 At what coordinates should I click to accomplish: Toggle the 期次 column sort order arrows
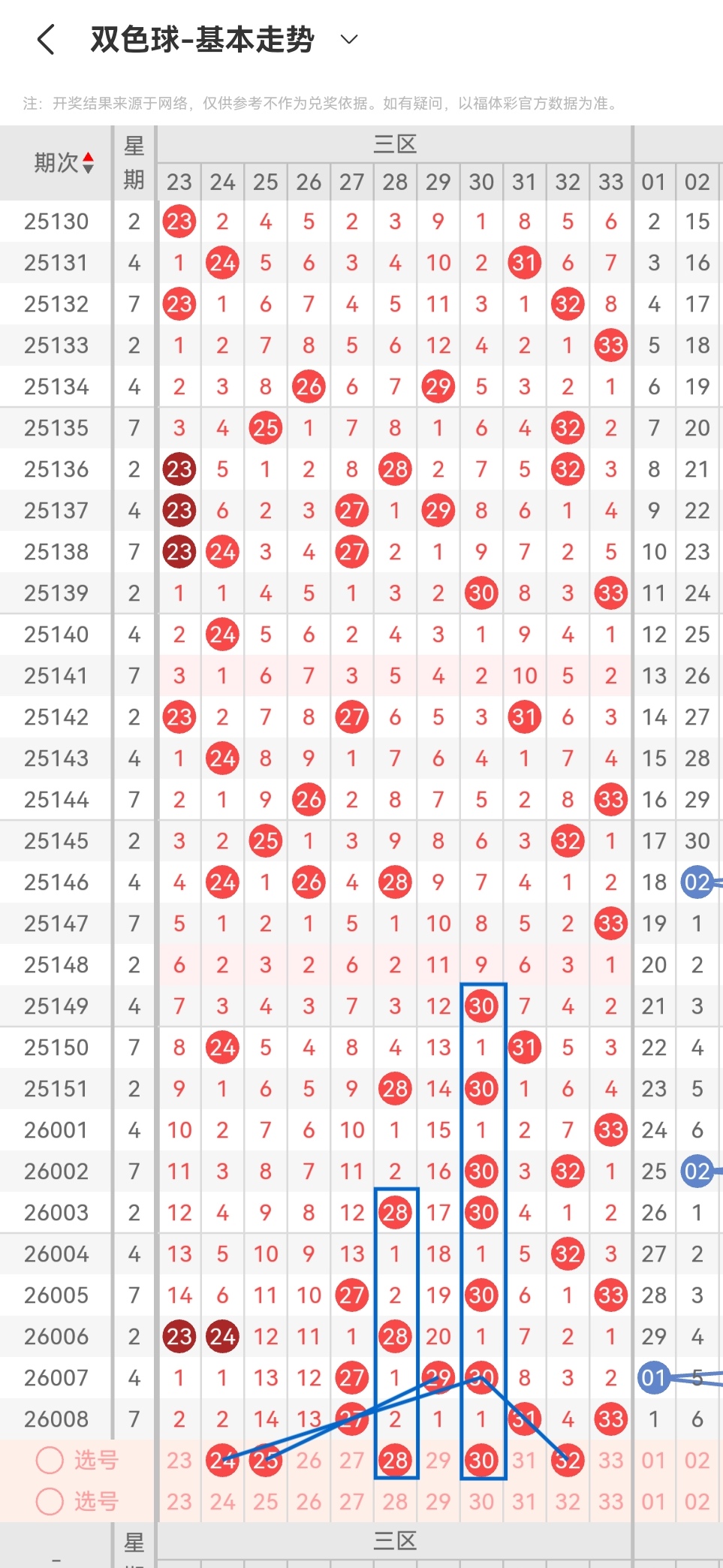[88, 159]
